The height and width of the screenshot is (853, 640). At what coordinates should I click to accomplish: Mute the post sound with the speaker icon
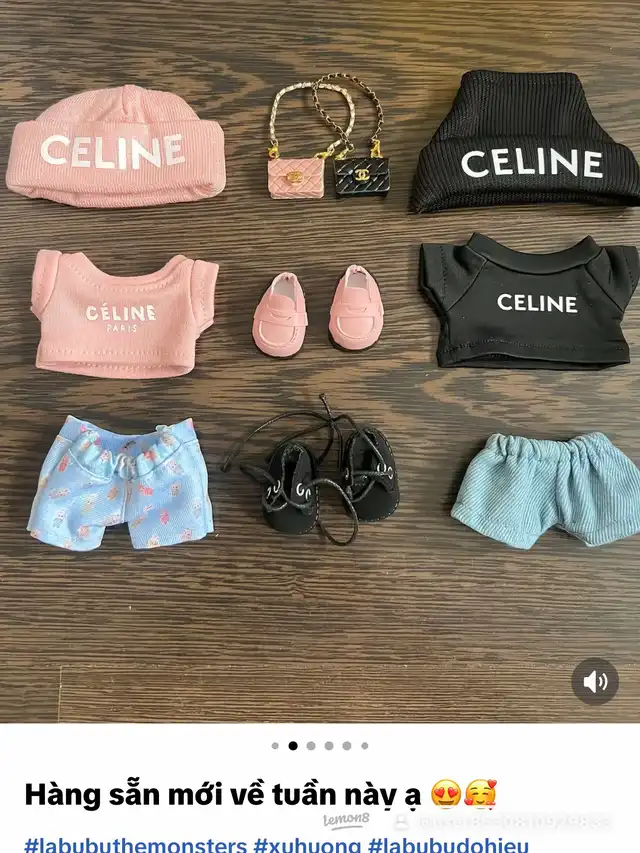595,681
